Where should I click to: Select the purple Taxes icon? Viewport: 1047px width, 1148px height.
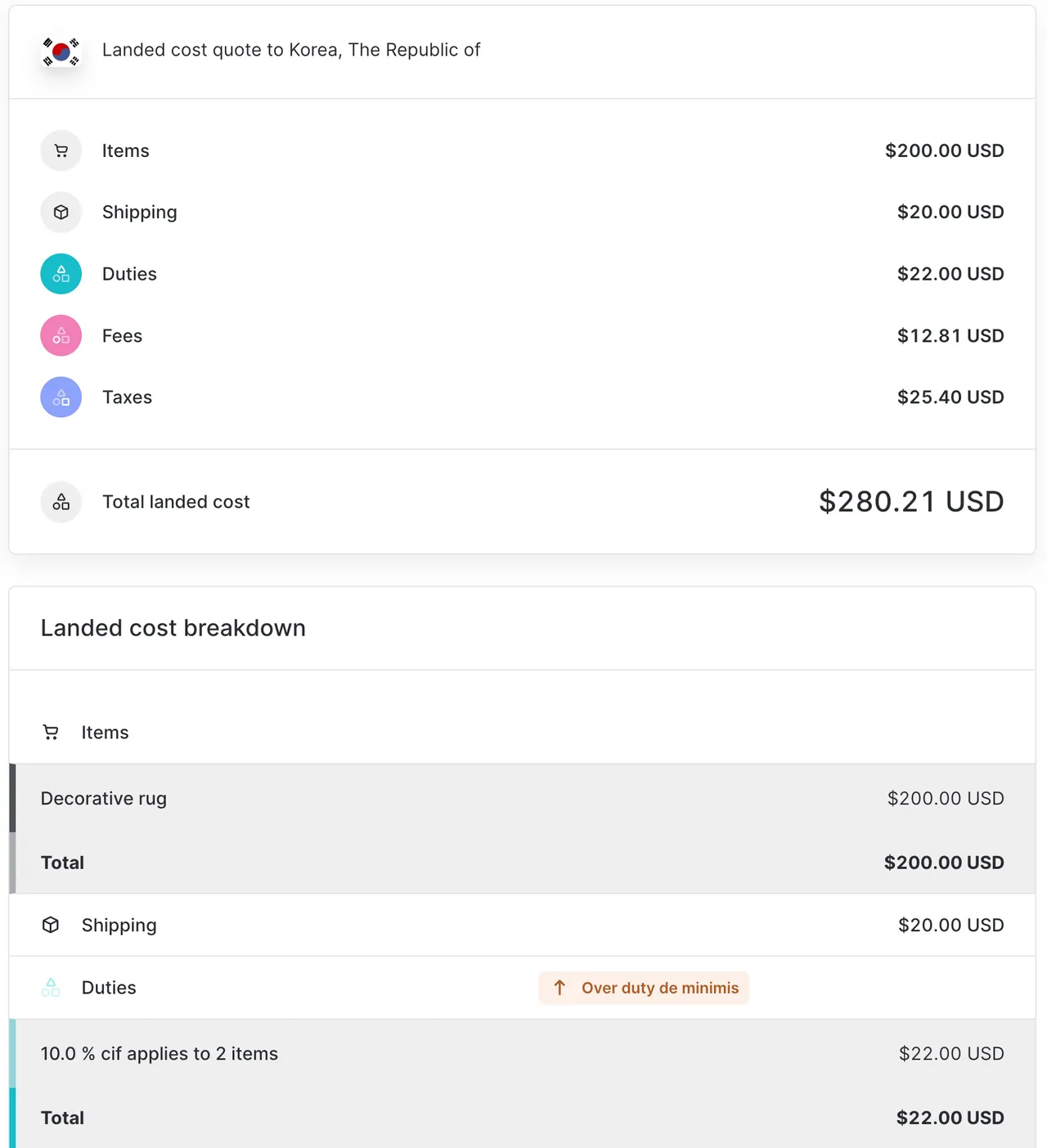click(x=61, y=397)
